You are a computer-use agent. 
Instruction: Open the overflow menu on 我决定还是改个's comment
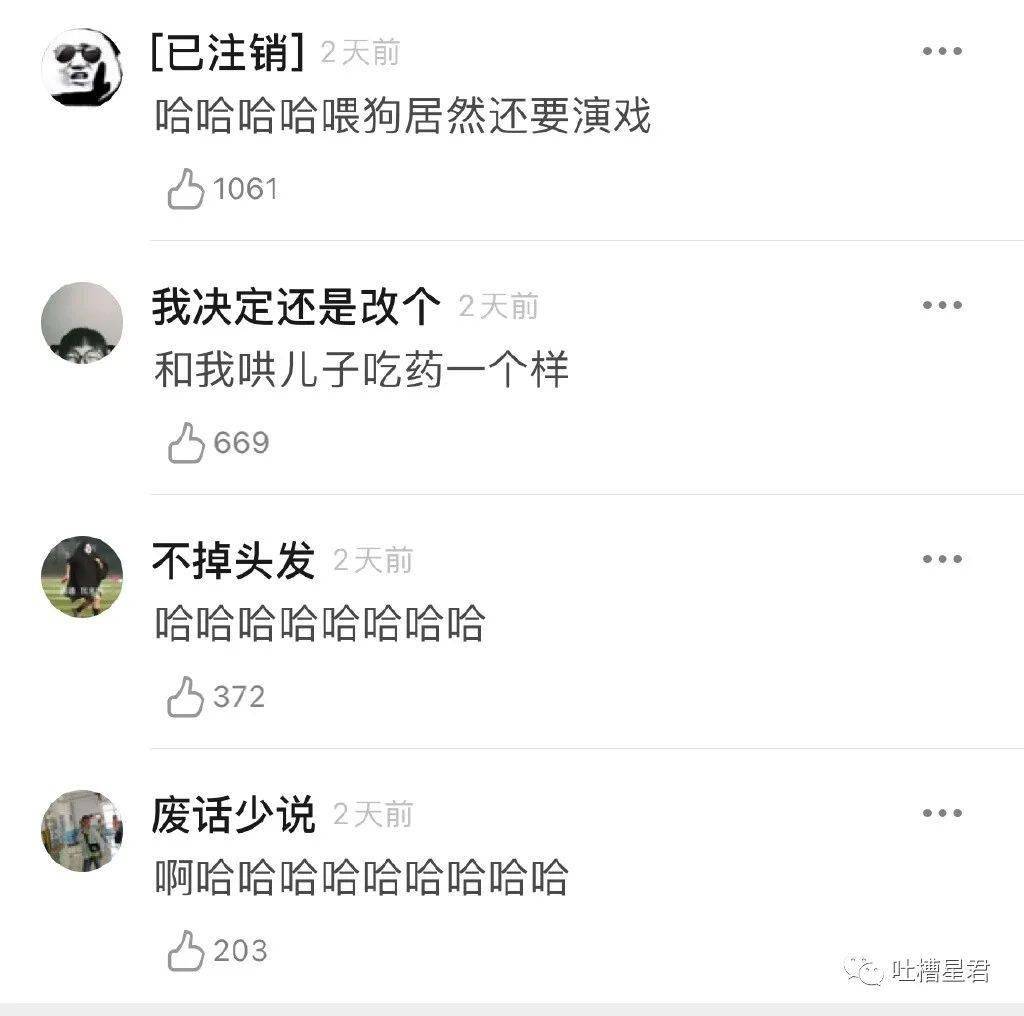point(942,305)
